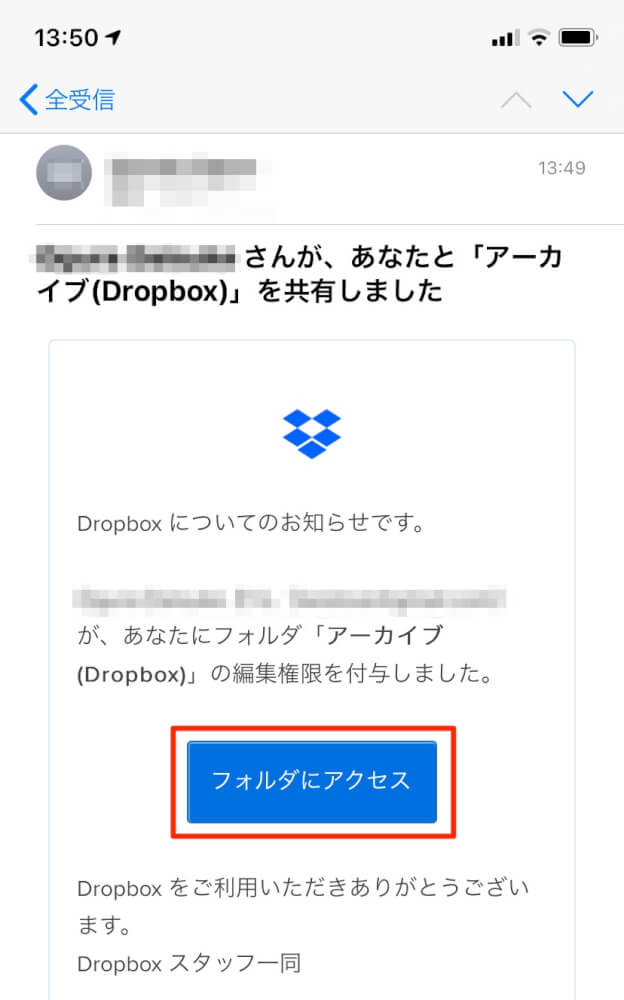This screenshot has height=1000, width=624.
Task: Open the sender's avatar details
Action: (x=64, y=174)
